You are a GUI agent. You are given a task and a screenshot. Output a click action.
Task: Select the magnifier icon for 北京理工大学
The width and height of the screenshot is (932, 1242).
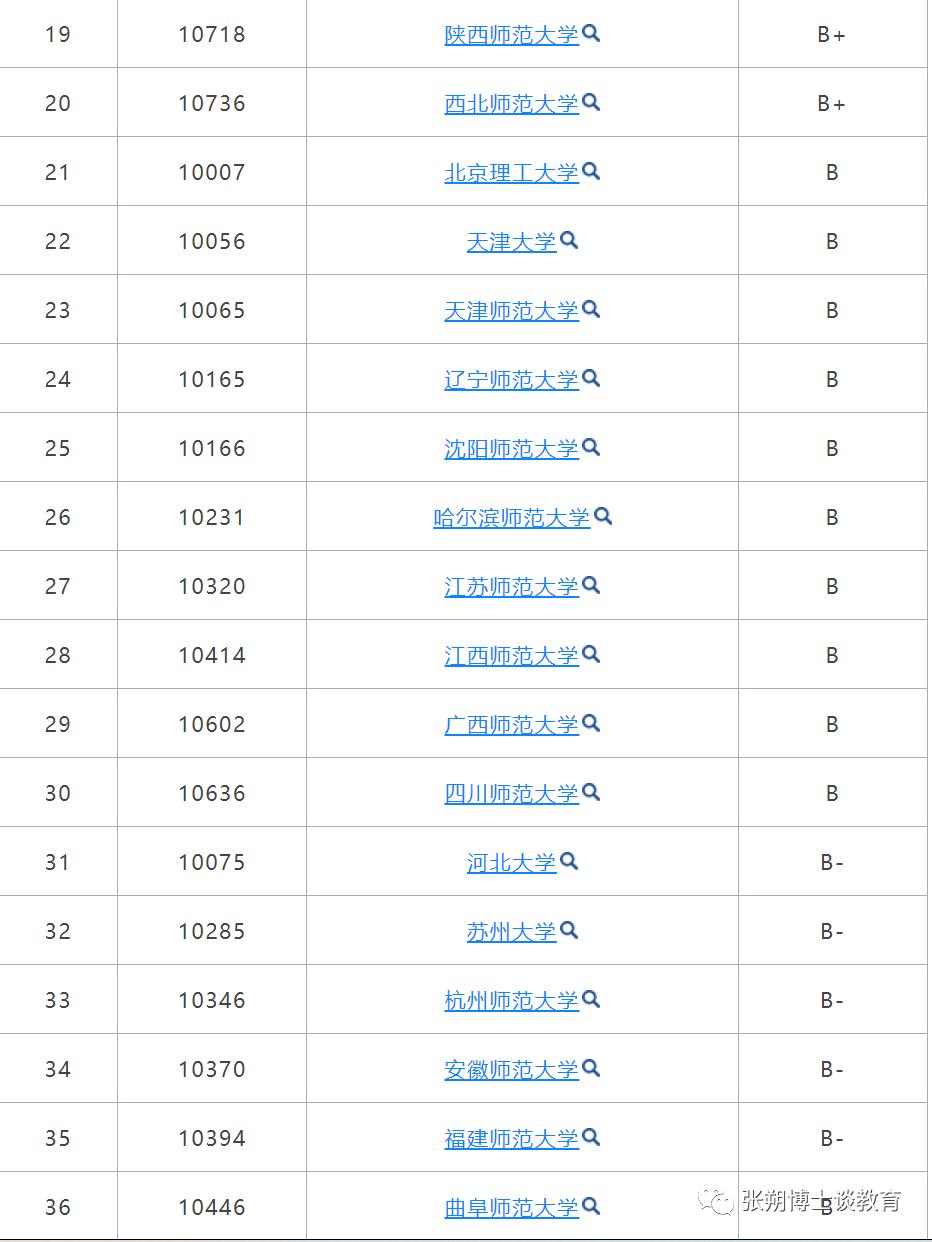click(592, 171)
